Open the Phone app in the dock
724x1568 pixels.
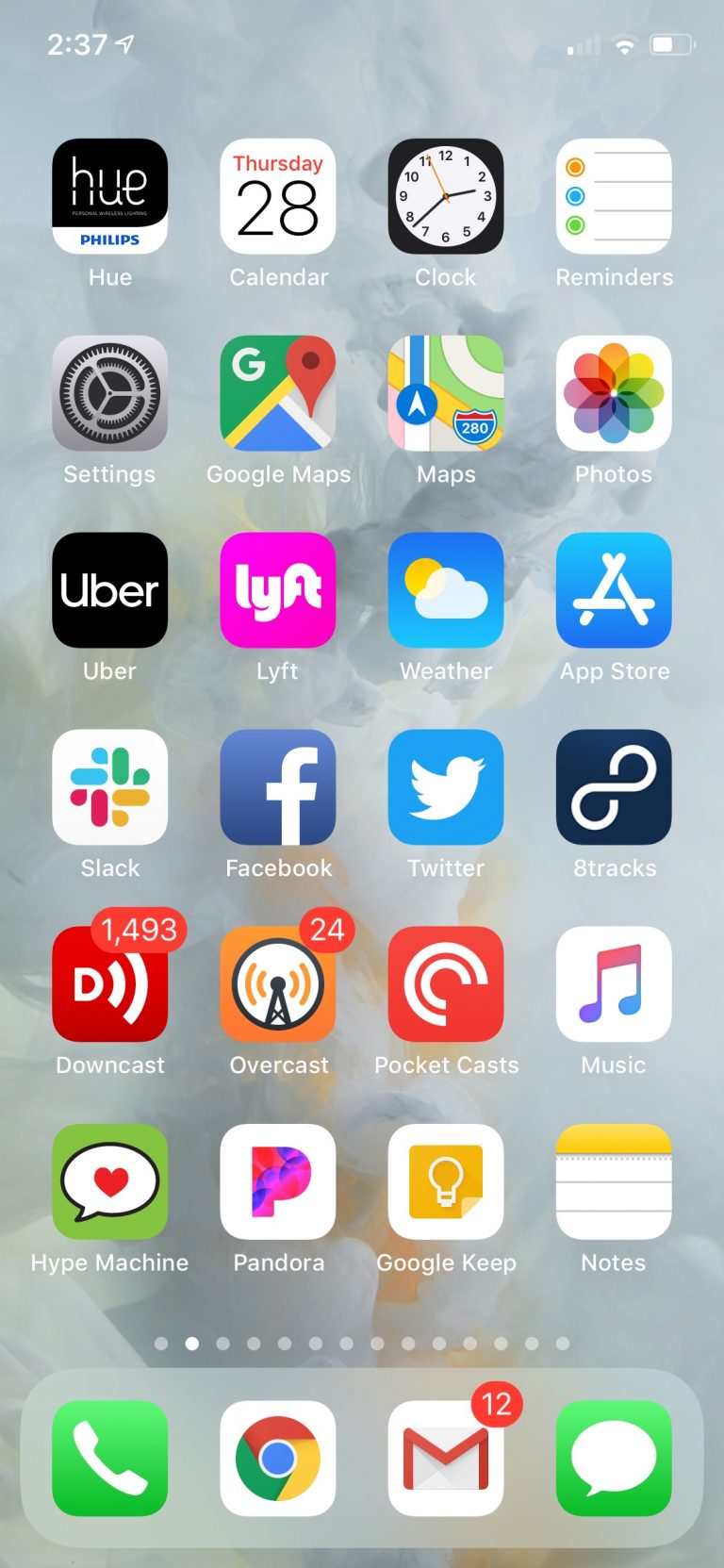coord(109,1458)
